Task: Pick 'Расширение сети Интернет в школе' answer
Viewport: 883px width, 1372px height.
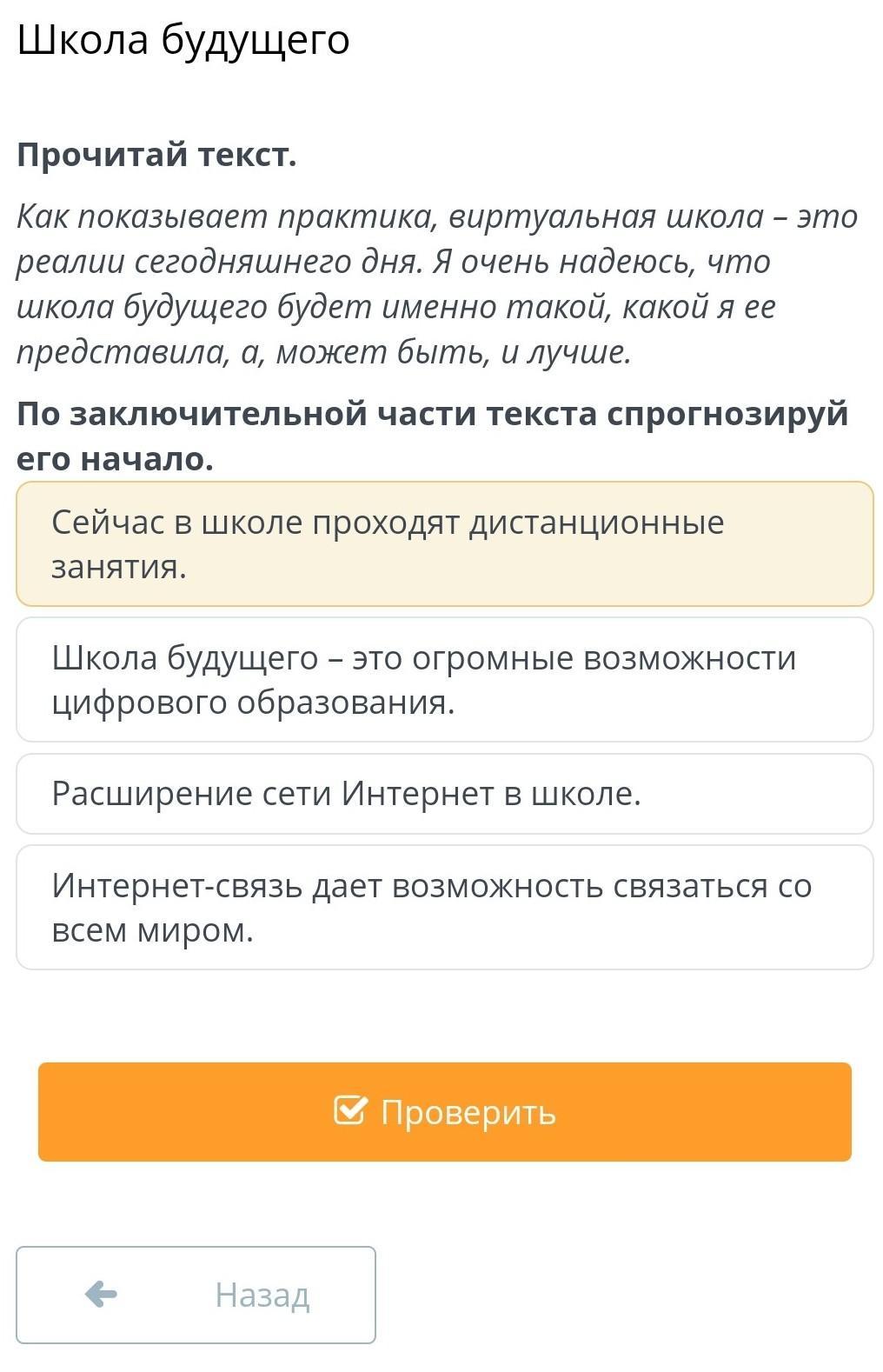Action: [444, 793]
